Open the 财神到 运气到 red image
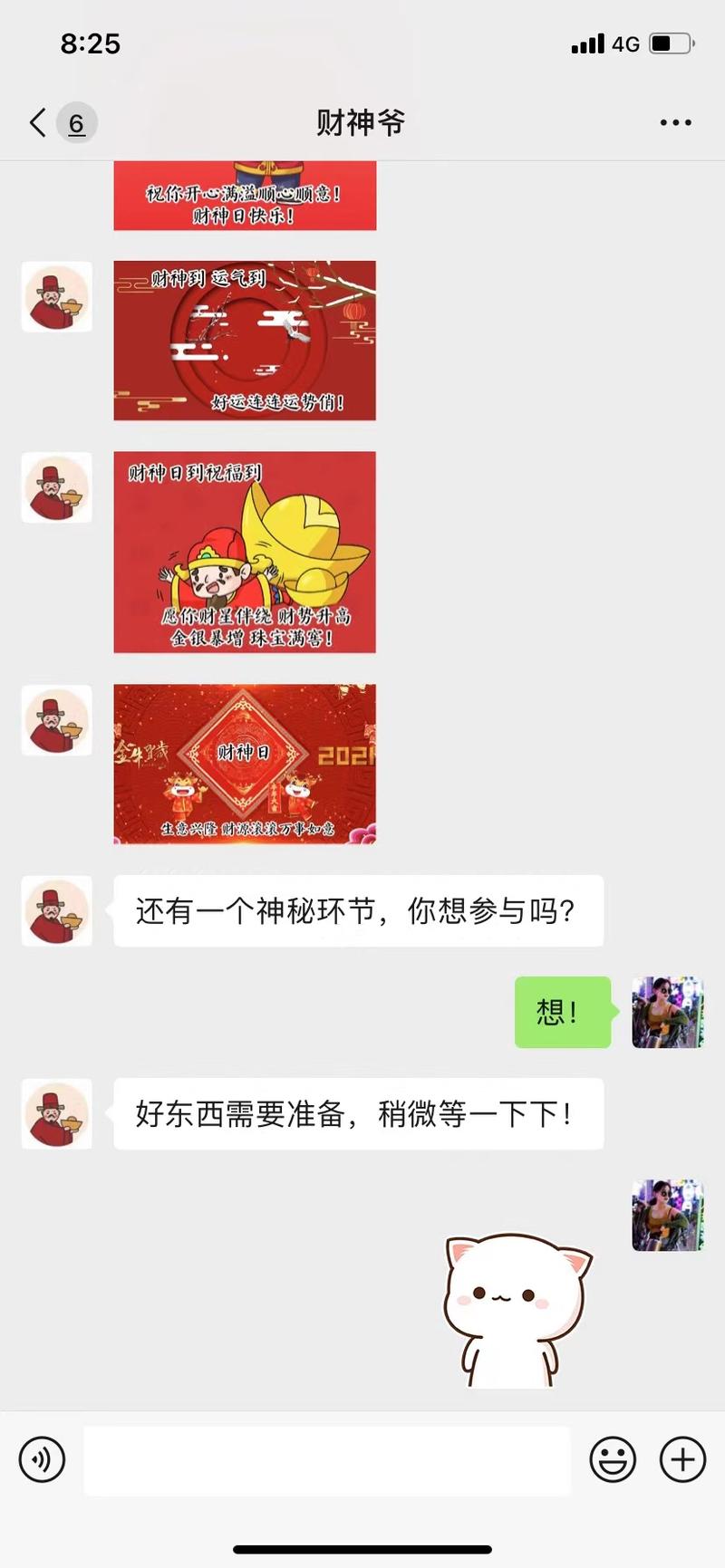 click(x=245, y=340)
